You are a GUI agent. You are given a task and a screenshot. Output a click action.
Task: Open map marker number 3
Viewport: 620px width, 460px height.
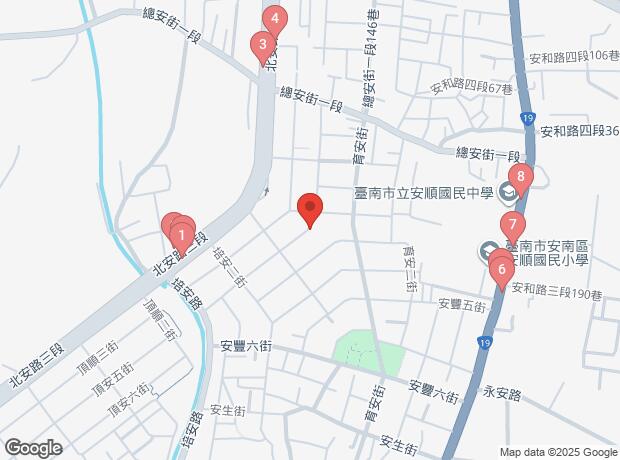[x=262, y=44]
